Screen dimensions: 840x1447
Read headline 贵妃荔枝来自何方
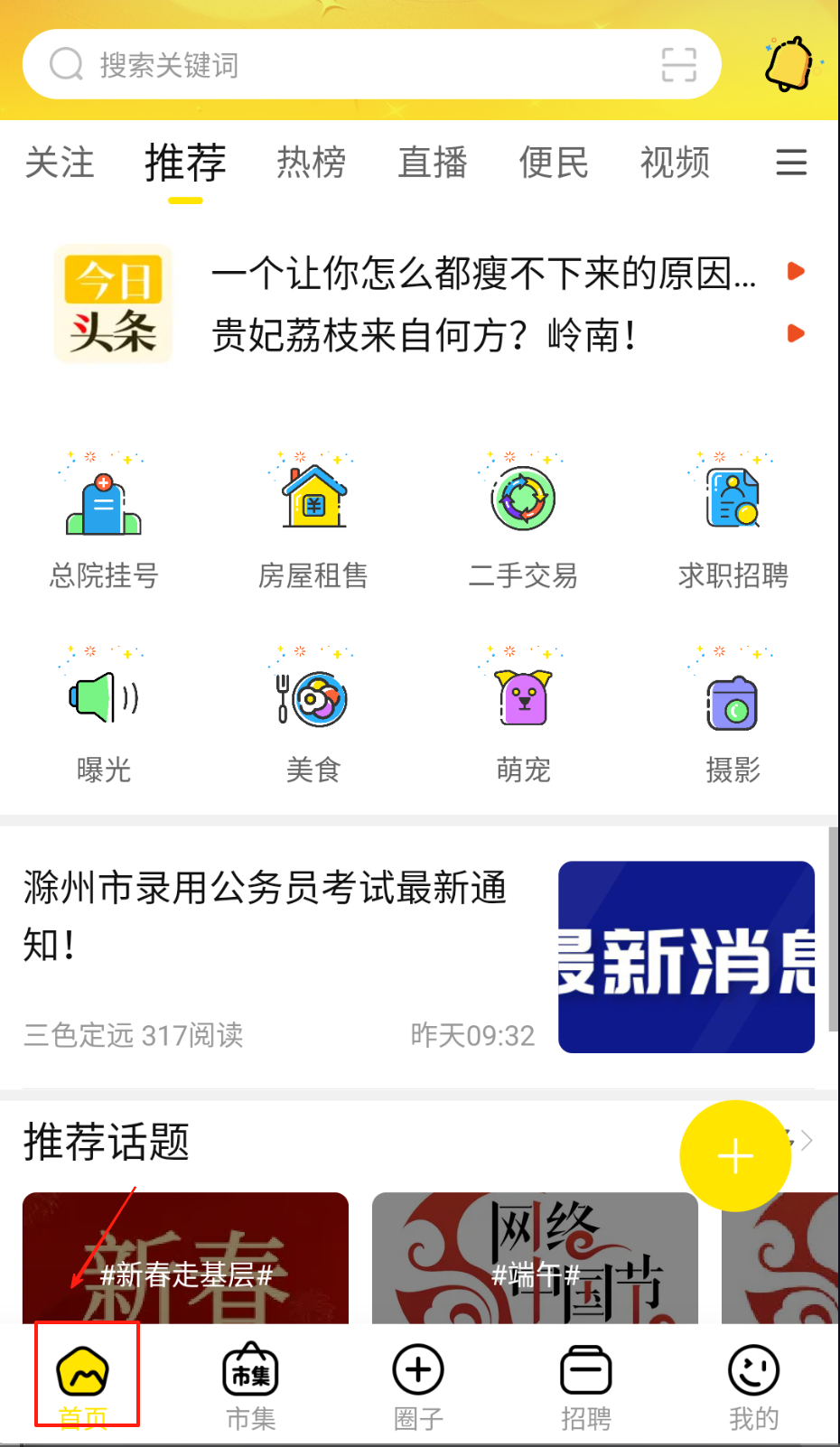(x=425, y=336)
